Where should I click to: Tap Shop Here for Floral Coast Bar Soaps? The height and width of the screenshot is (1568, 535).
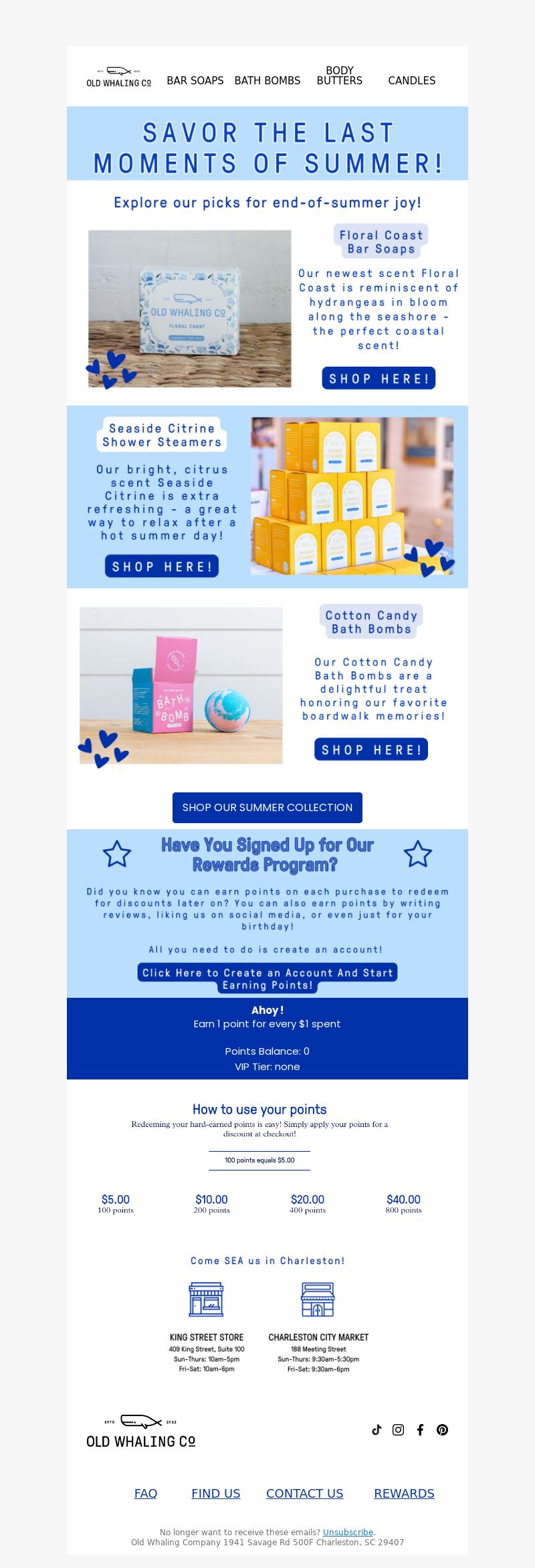[x=379, y=378]
